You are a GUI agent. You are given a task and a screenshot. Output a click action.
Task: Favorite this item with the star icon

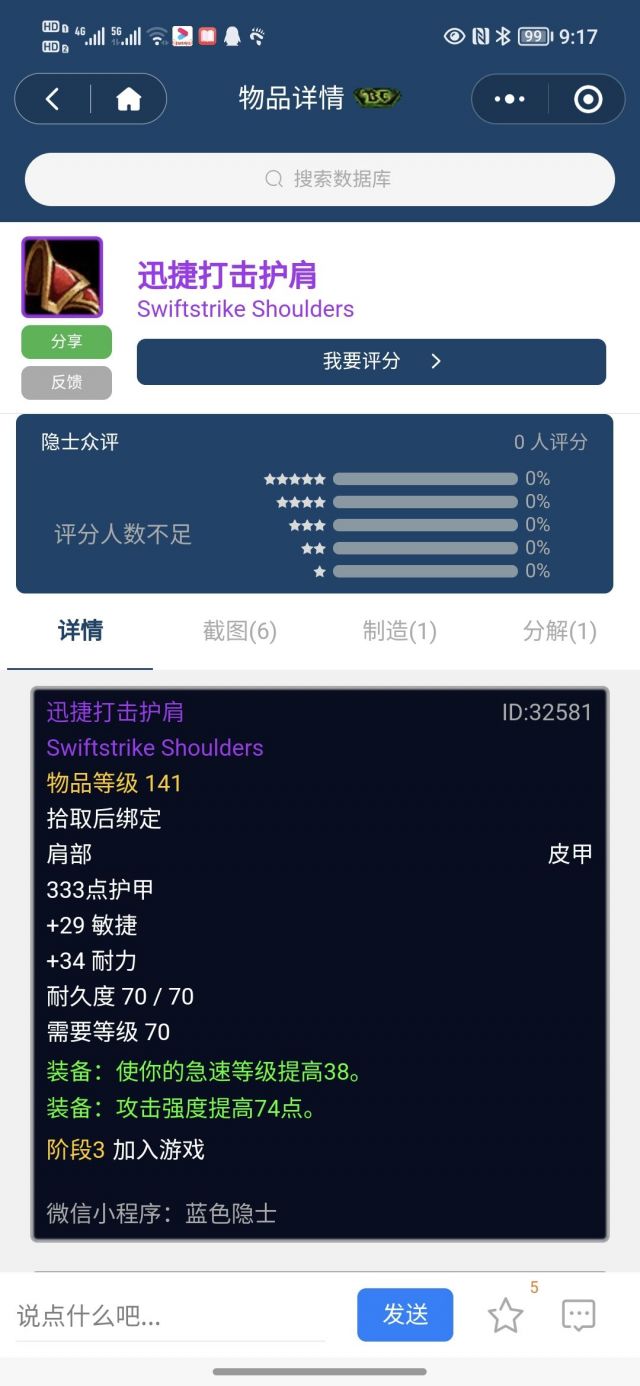[505, 1315]
